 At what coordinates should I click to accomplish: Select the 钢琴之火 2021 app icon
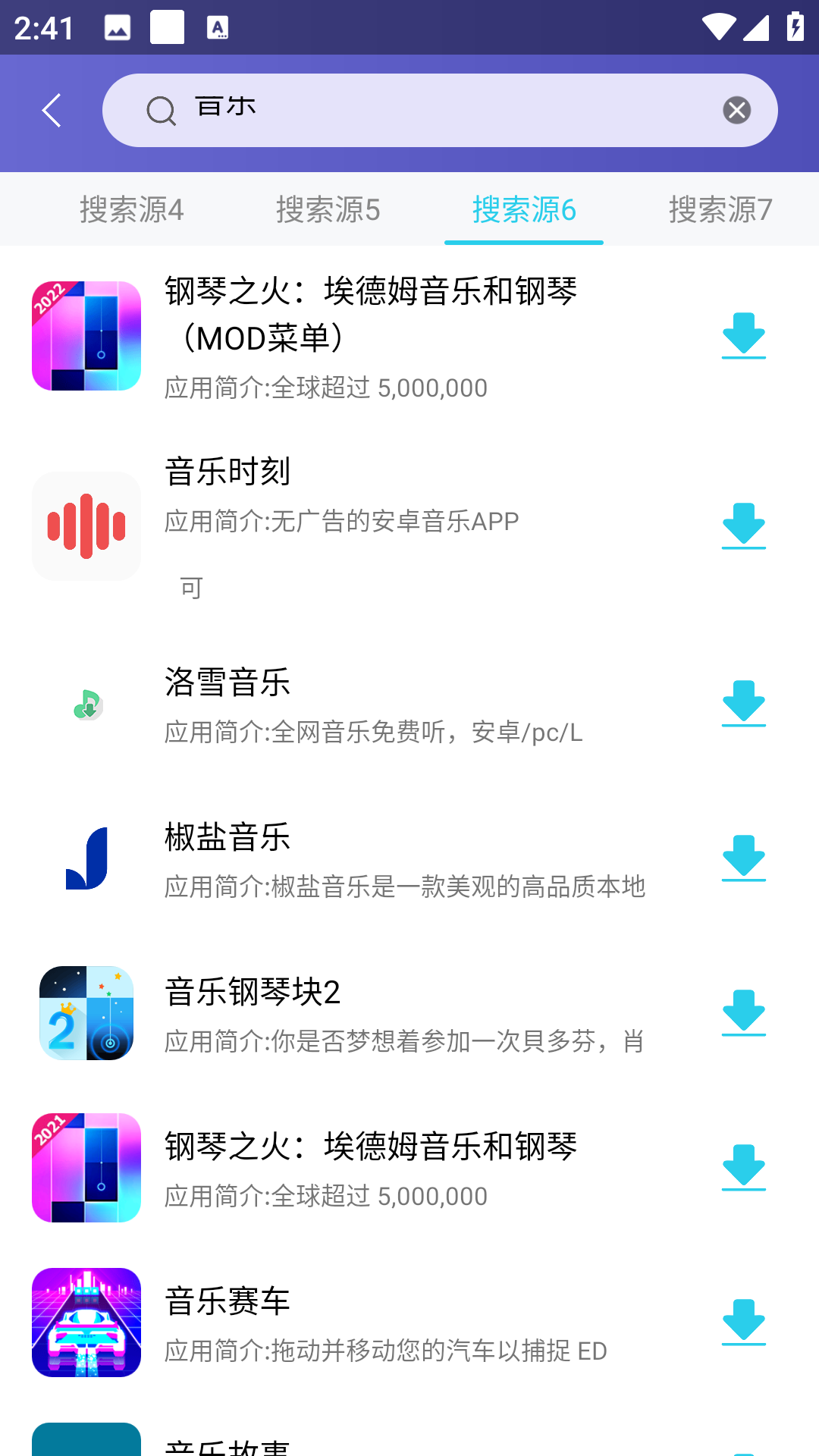click(86, 1168)
